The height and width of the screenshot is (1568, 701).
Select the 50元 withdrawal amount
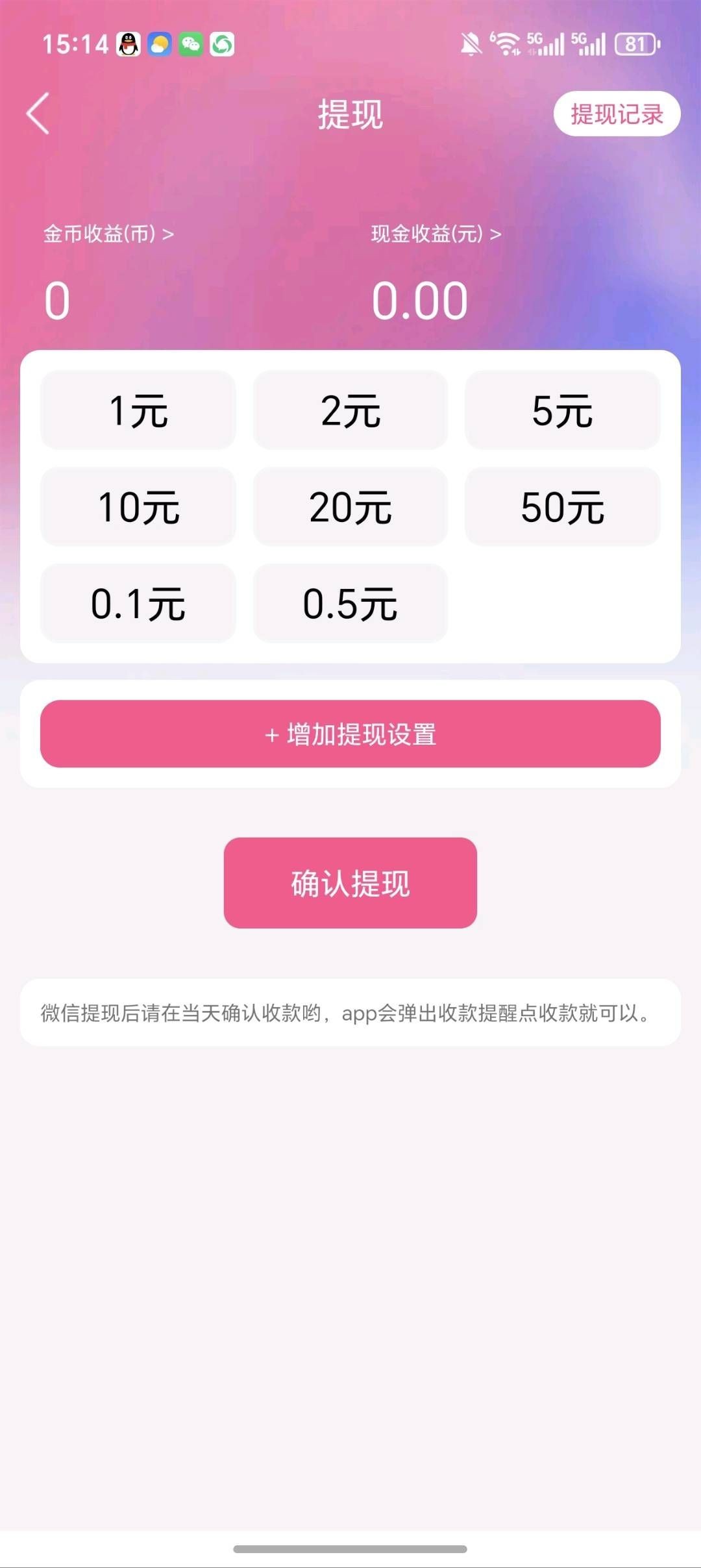click(x=562, y=507)
